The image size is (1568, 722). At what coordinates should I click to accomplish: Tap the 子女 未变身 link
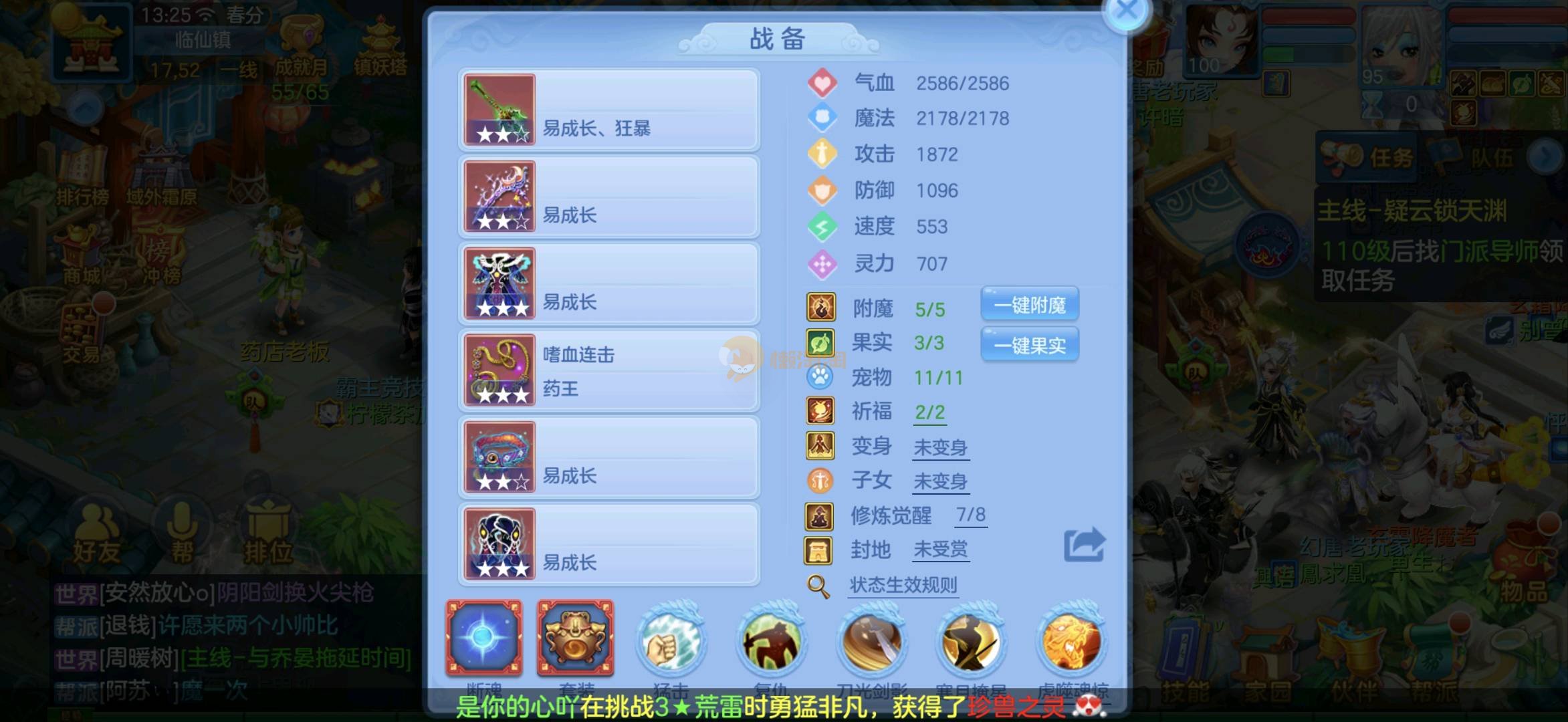tap(940, 481)
